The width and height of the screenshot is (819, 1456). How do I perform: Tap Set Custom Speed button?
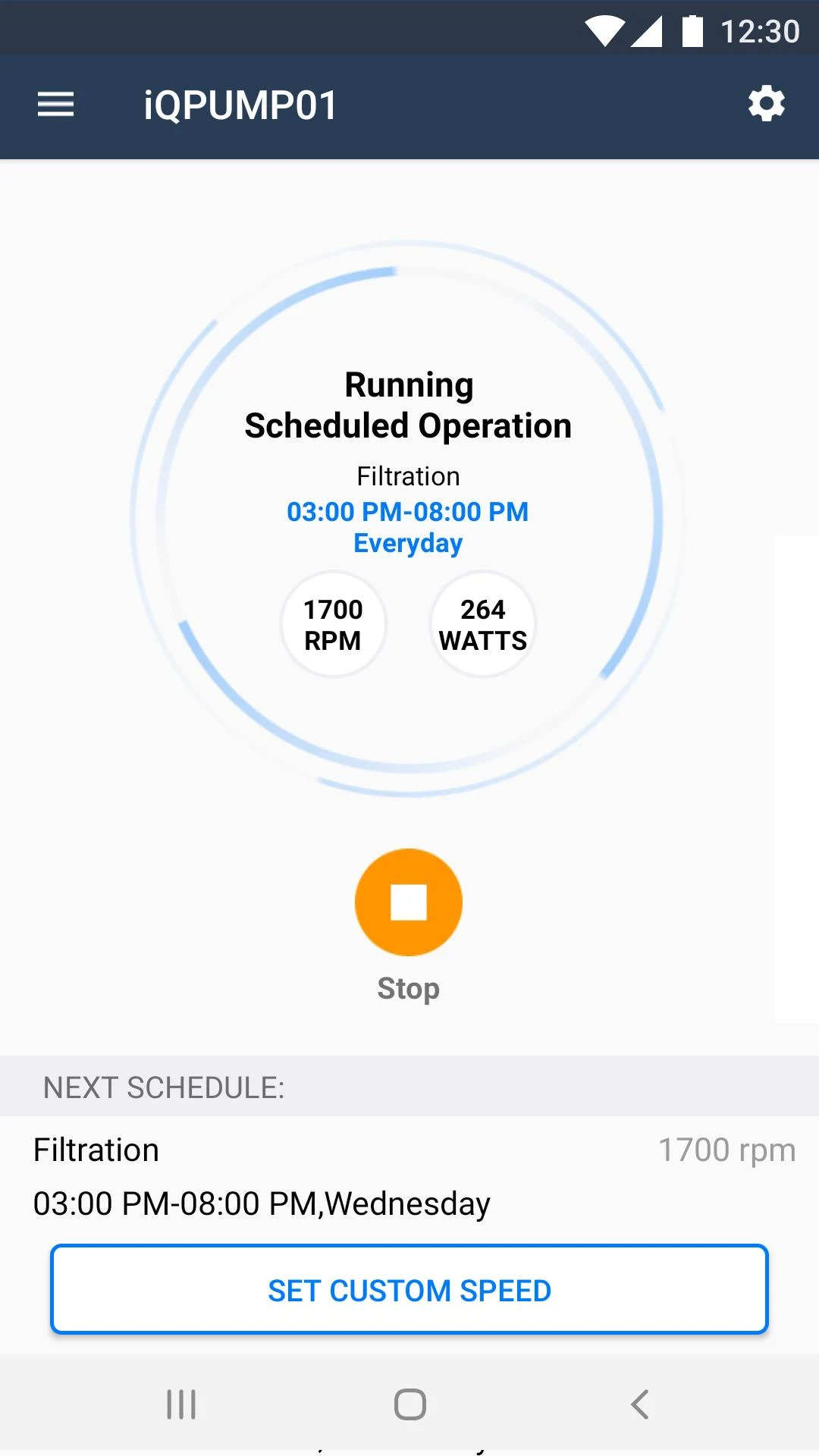pyautogui.click(x=409, y=1289)
